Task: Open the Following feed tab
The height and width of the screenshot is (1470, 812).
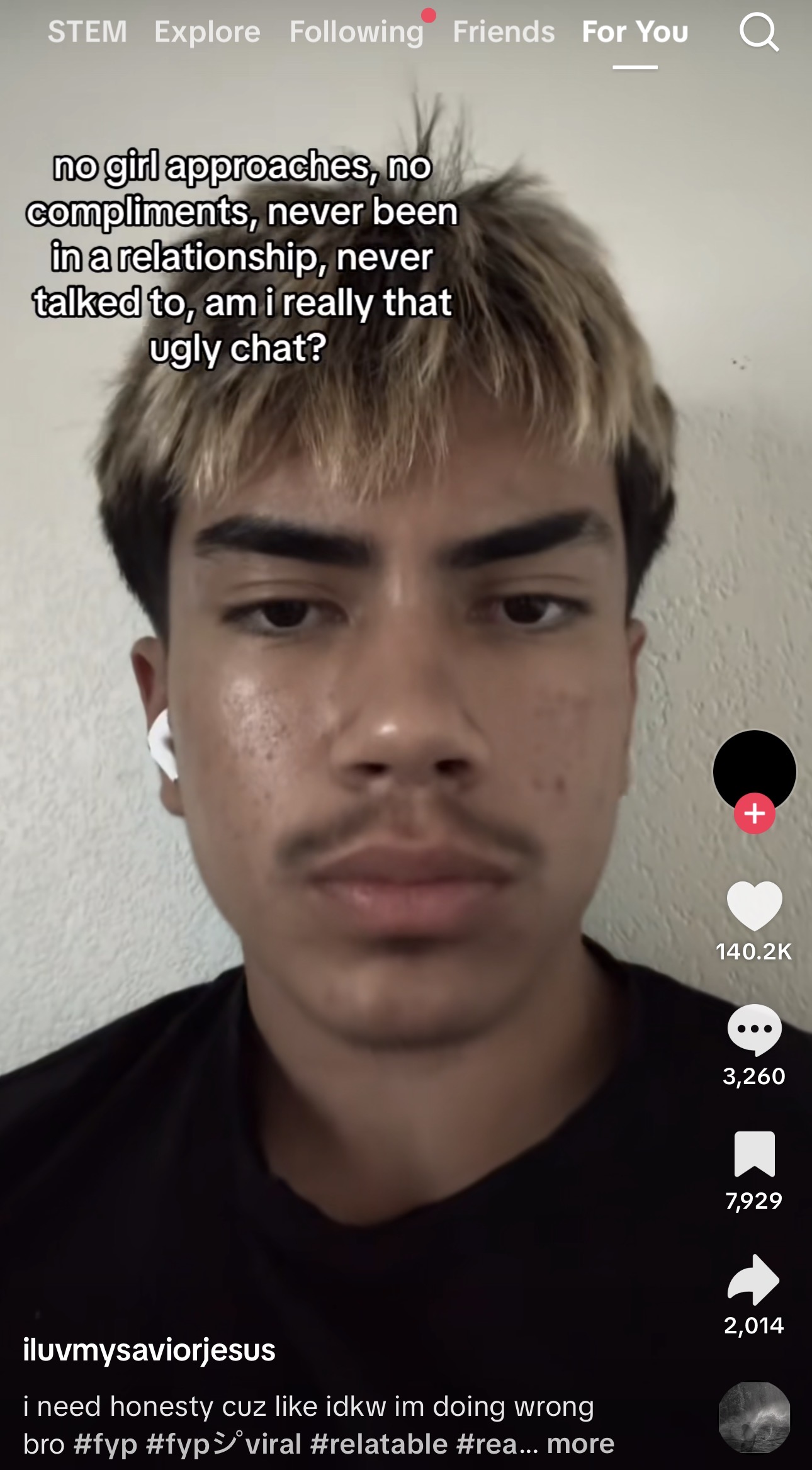Action: pyautogui.click(x=356, y=32)
